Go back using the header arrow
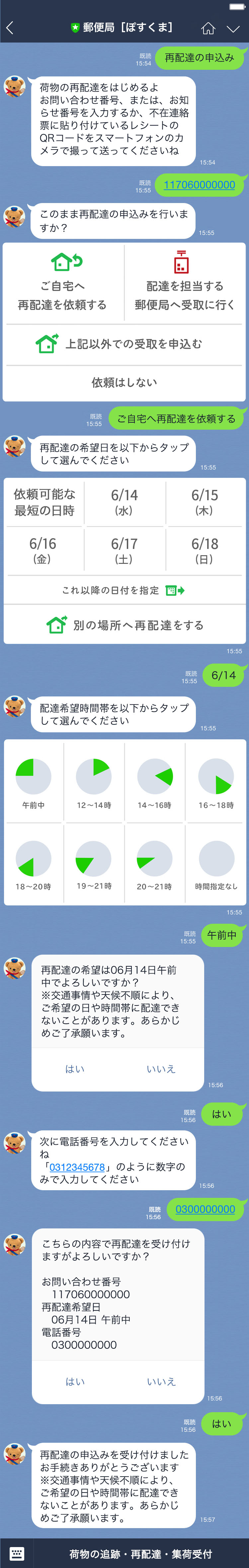 tap(10, 27)
